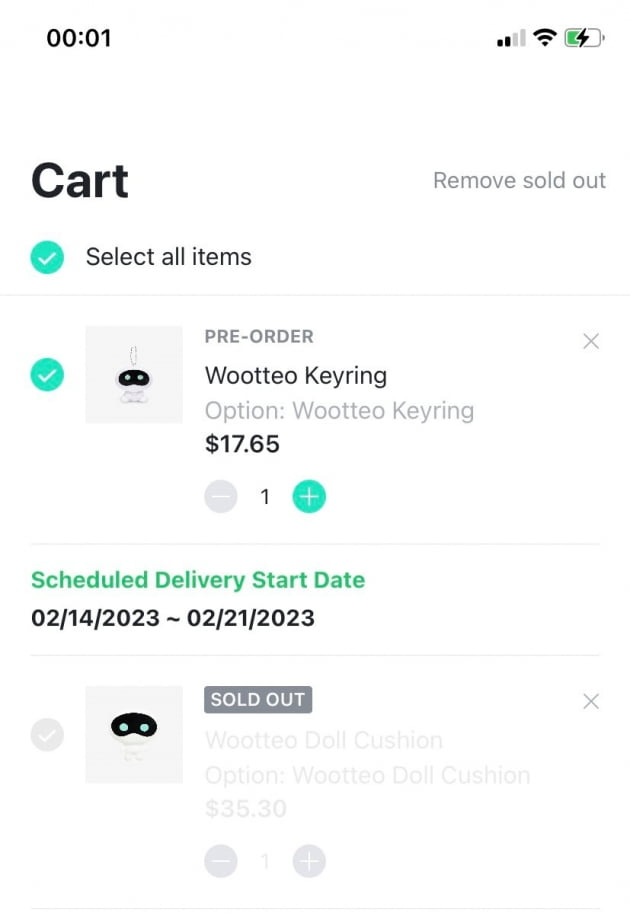Delete sold out Wootteo Doll Cushion
Screen dimensions: 630x919
(591, 701)
